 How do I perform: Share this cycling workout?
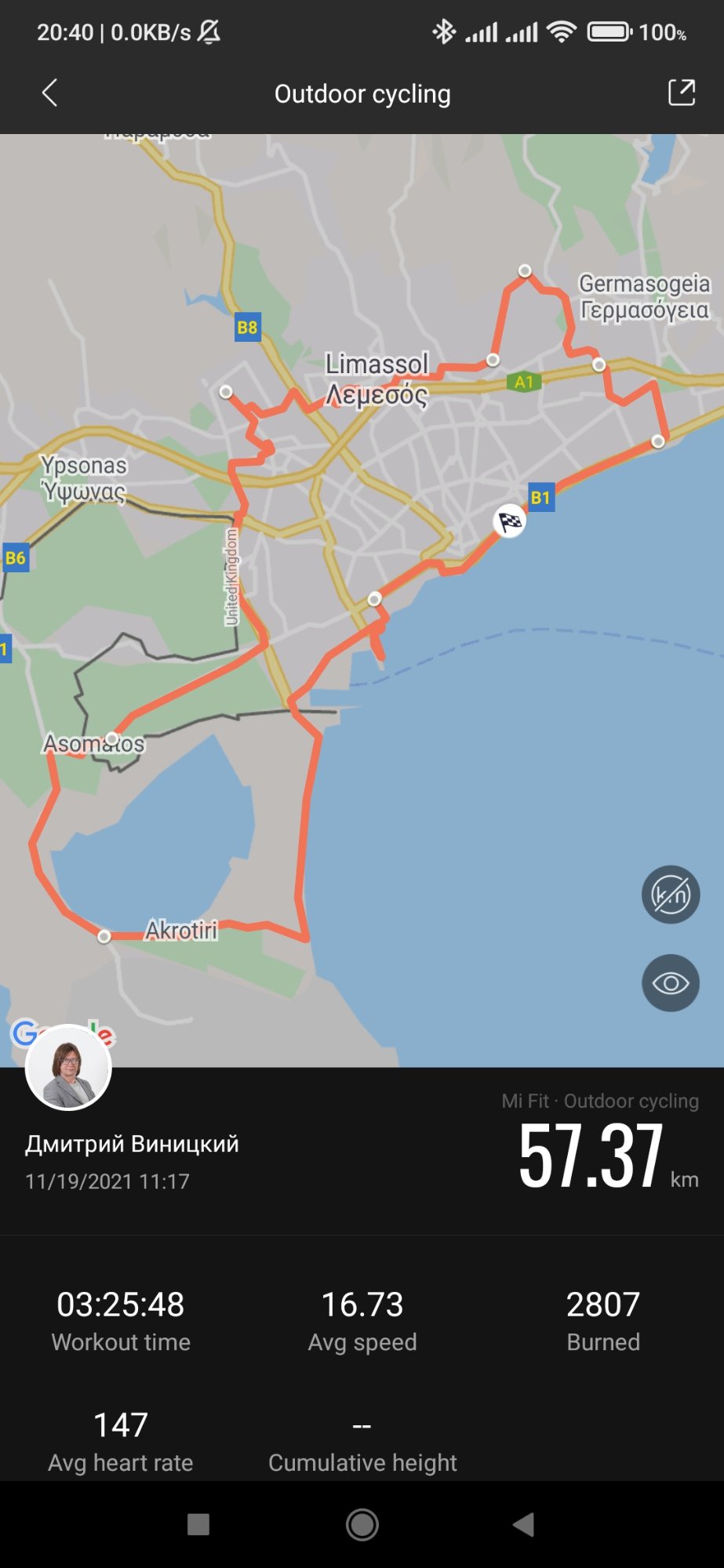coord(681,93)
